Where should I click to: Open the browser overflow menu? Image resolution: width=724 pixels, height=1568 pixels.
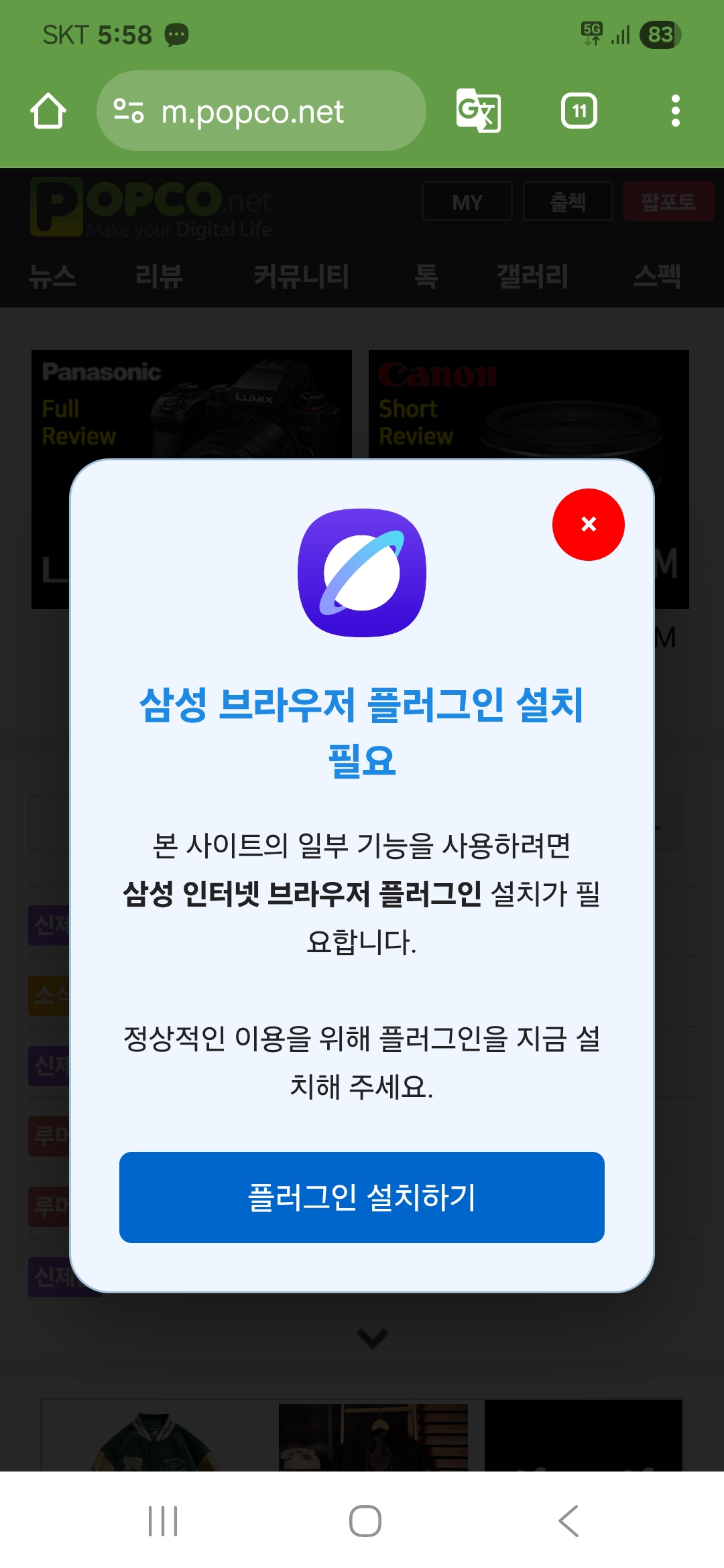coord(675,111)
